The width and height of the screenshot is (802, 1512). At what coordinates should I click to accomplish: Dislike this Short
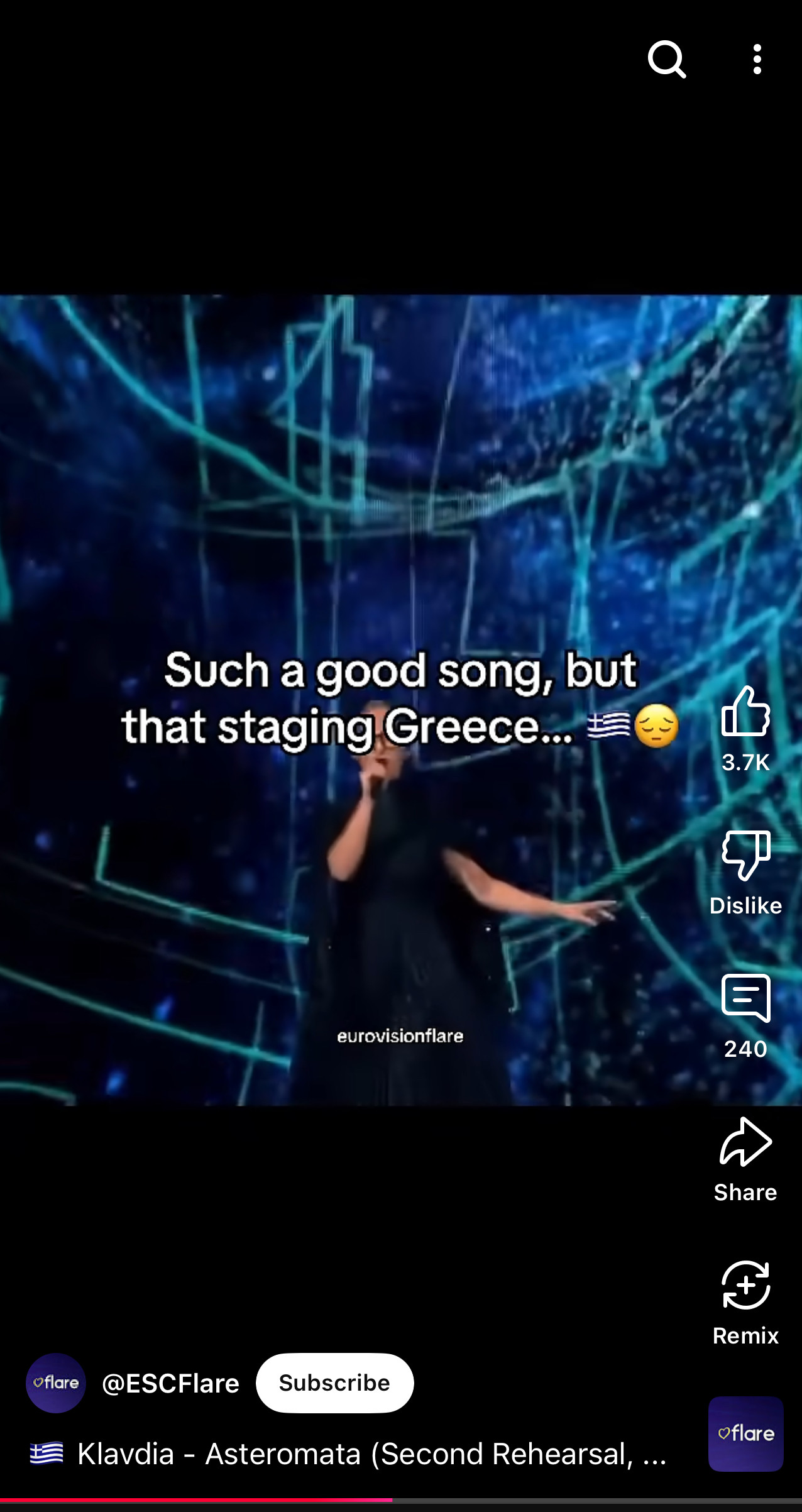pos(745,856)
